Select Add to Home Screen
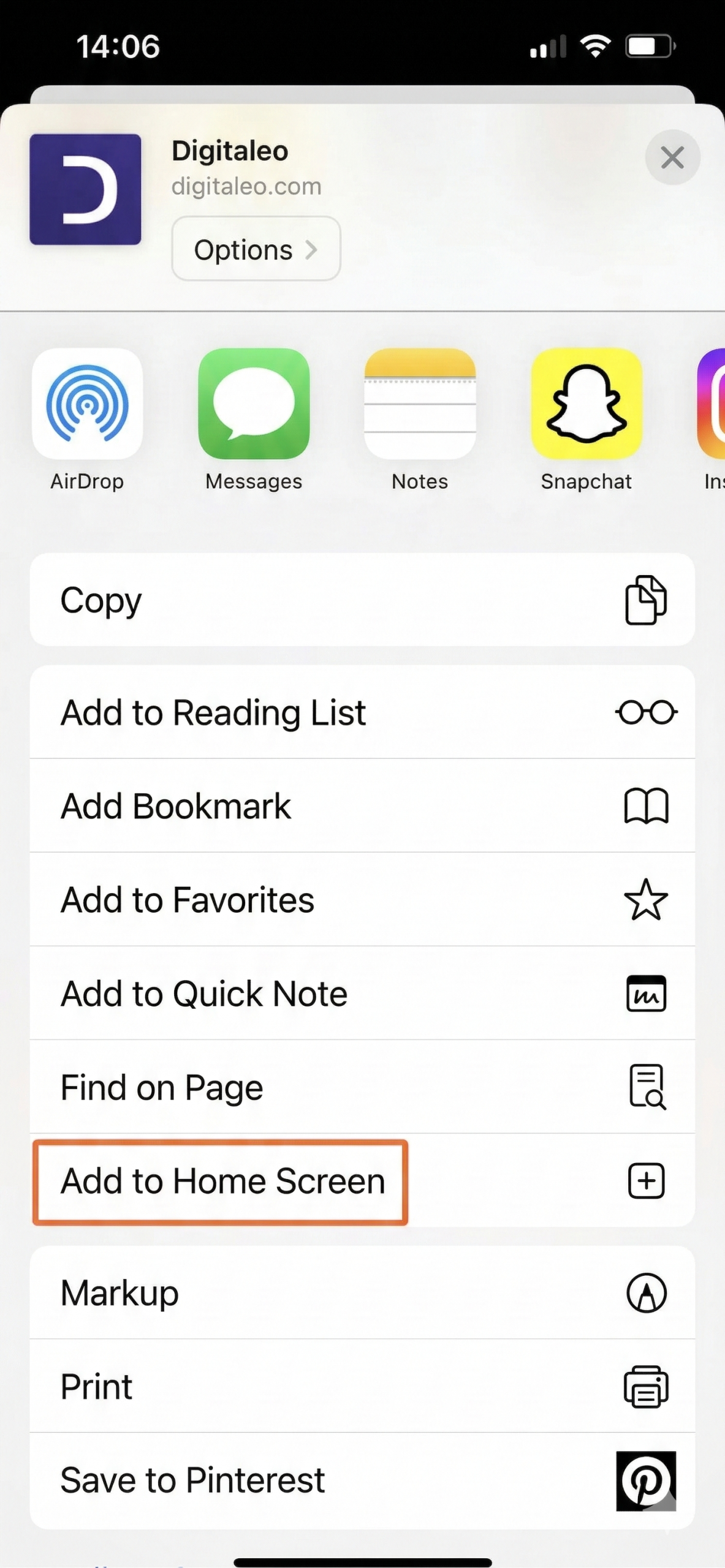Image resolution: width=725 pixels, height=1568 pixels. [x=222, y=1181]
